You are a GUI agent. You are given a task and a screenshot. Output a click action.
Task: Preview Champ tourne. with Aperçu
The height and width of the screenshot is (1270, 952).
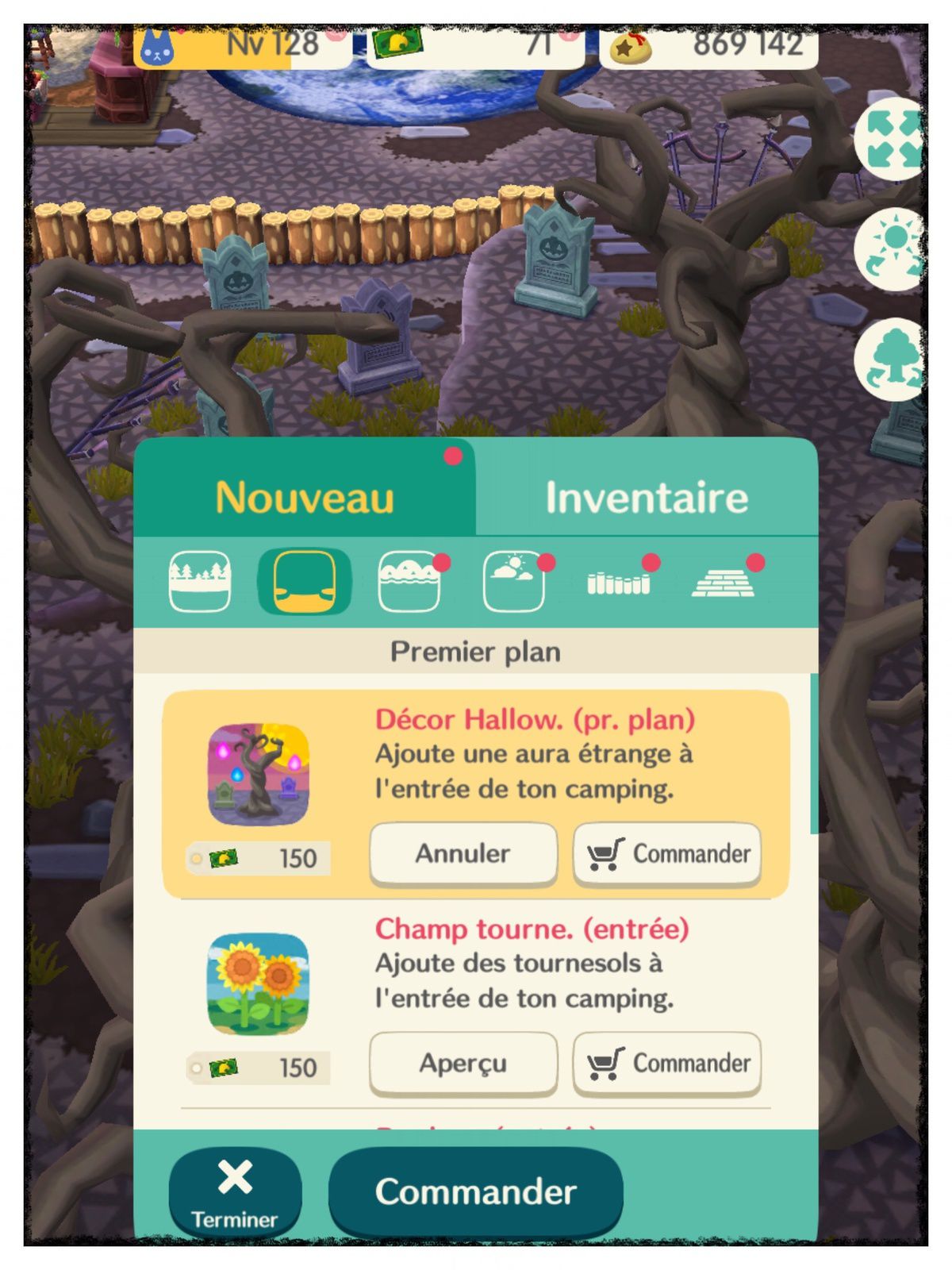463,1064
